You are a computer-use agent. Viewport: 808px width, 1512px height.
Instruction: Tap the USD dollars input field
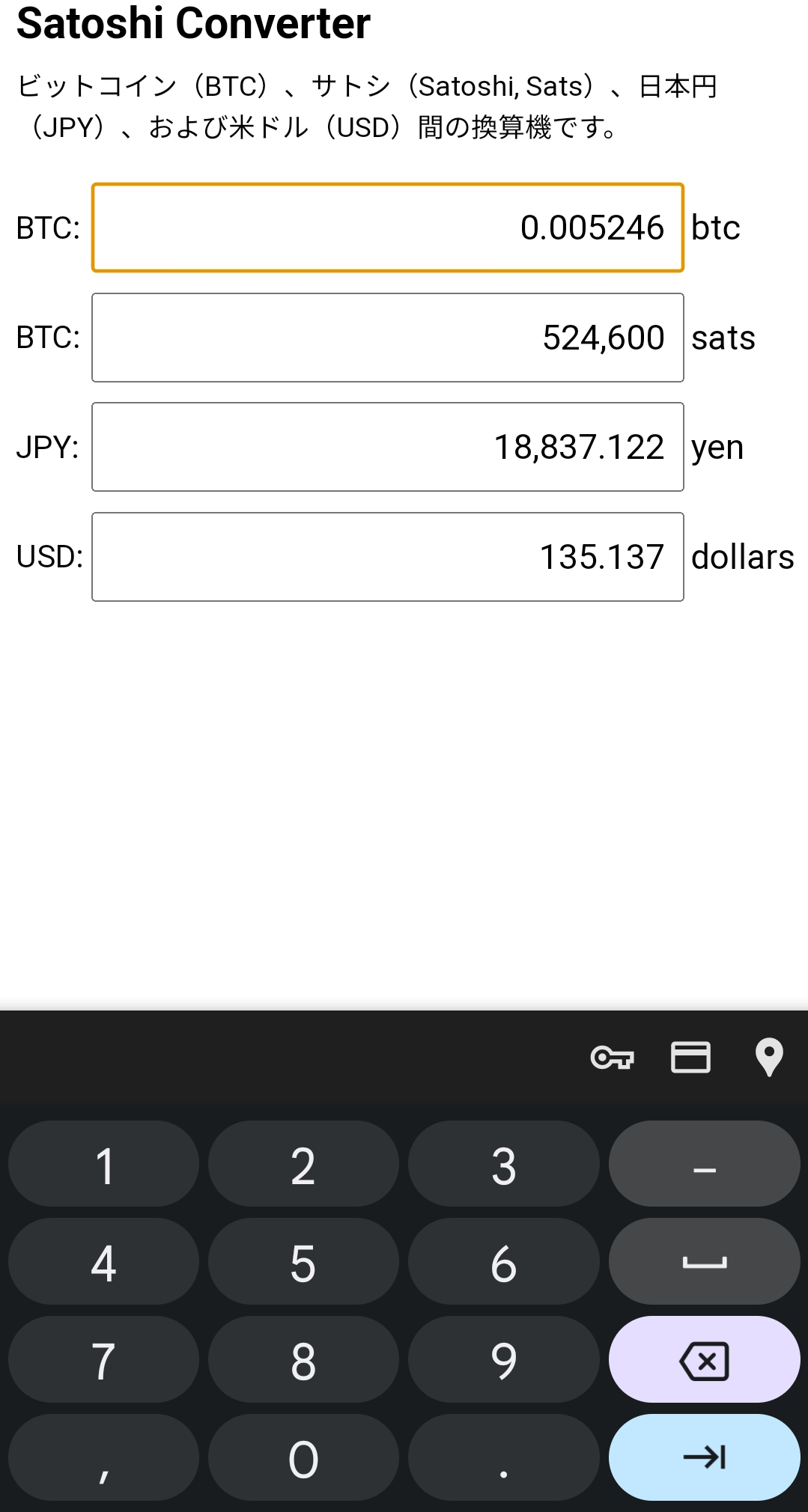tap(387, 557)
